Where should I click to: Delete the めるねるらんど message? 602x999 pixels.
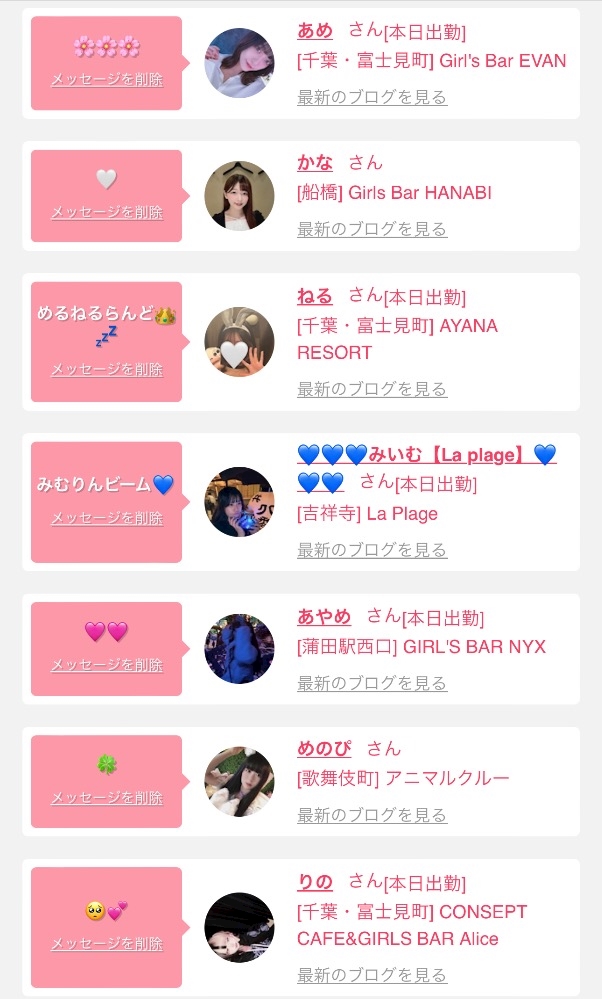[x=107, y=369]
